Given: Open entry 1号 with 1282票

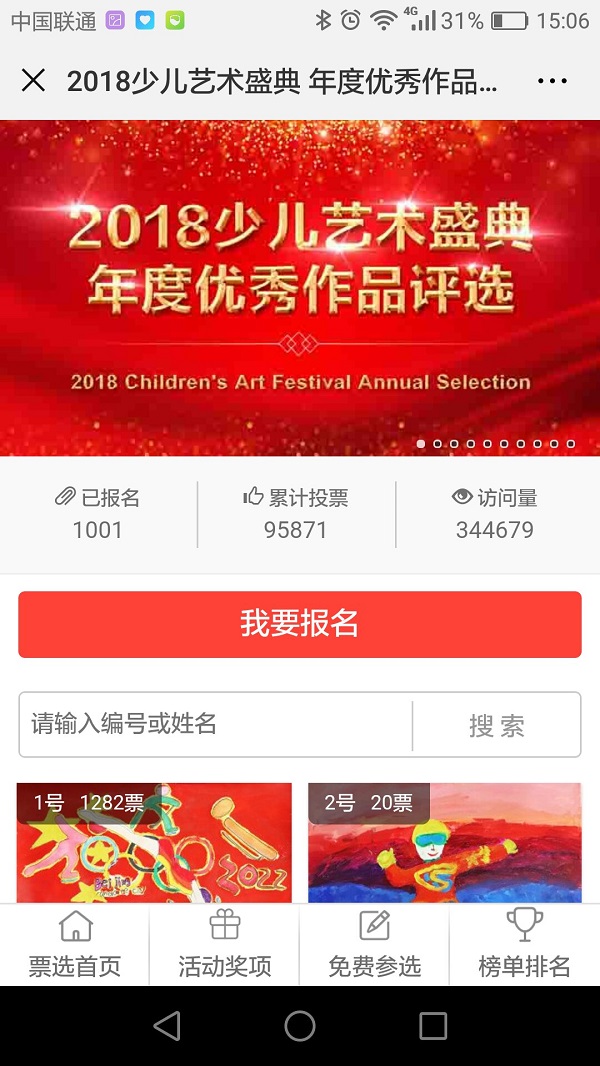Looking at the screenshot, I should click(154, 845).
